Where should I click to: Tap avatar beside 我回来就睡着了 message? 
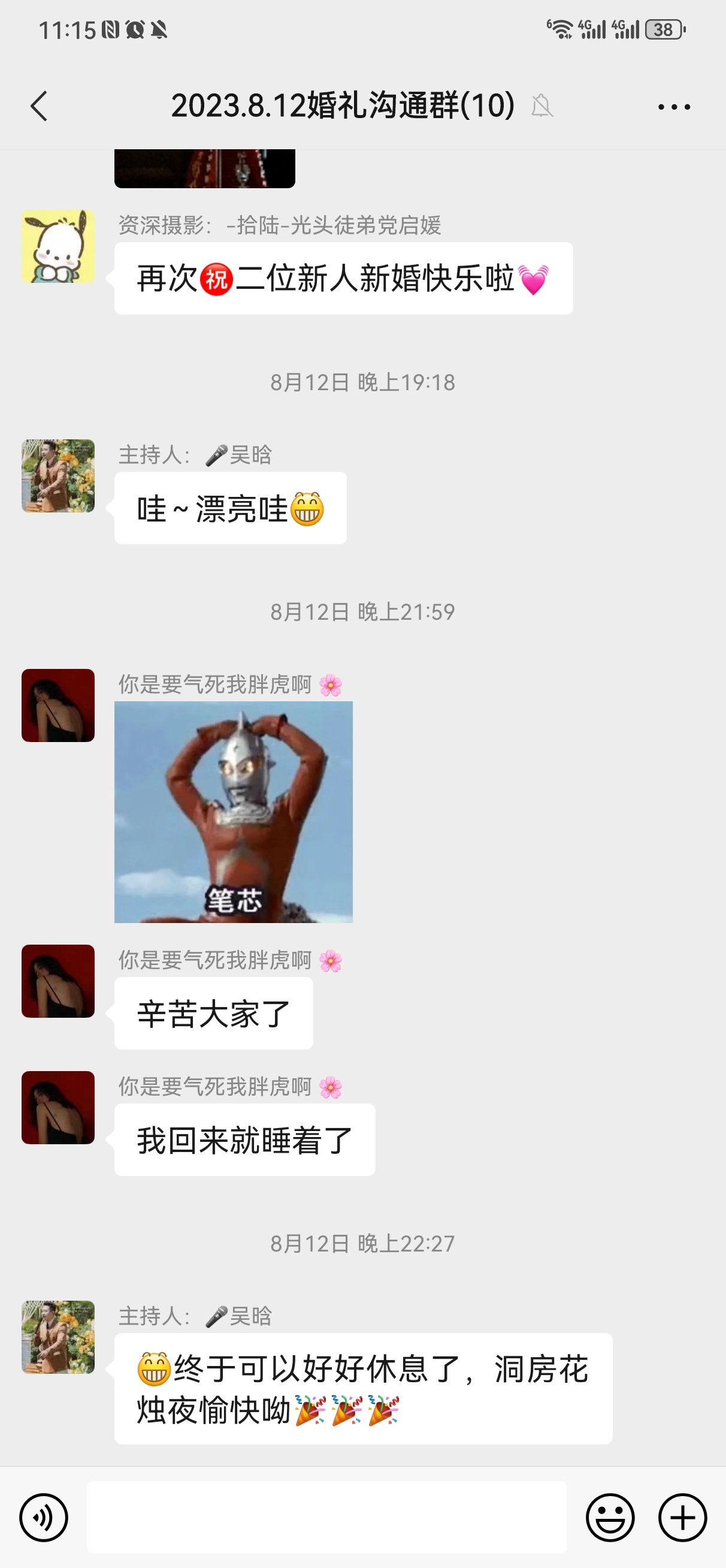pos(58,1107)
